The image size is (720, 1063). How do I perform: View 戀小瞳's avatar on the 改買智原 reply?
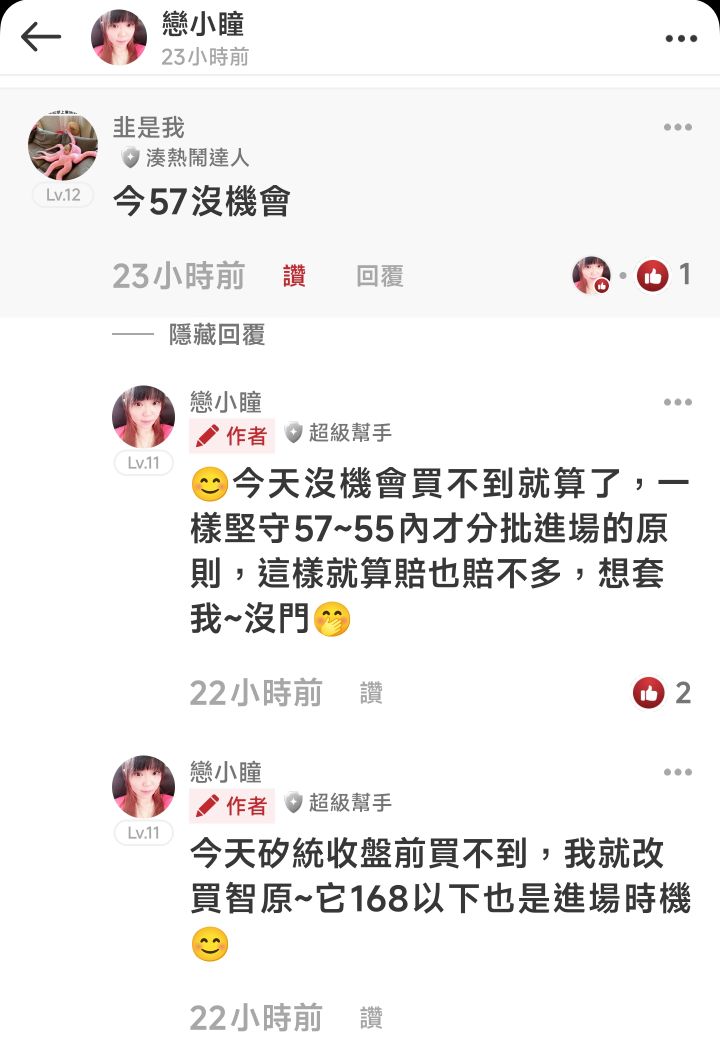pos(143,786)
